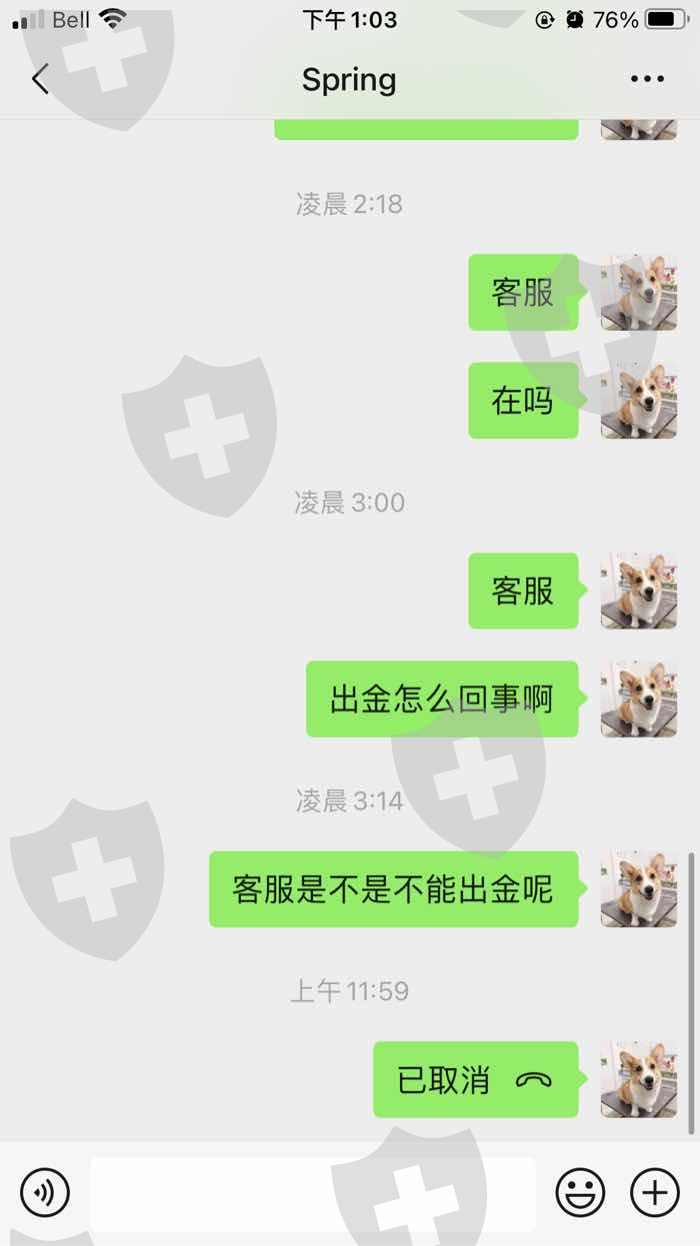The height and width of the screenshot is (1246, 700).
Task: Focus the message text field
Action: 313,1192
